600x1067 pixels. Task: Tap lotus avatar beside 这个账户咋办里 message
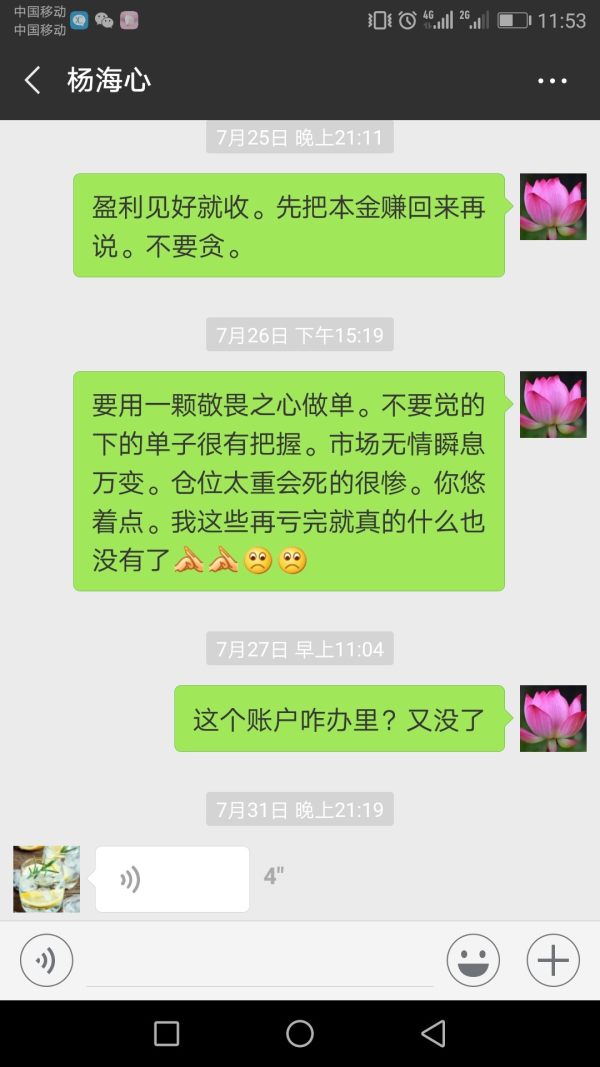(553, 718)
